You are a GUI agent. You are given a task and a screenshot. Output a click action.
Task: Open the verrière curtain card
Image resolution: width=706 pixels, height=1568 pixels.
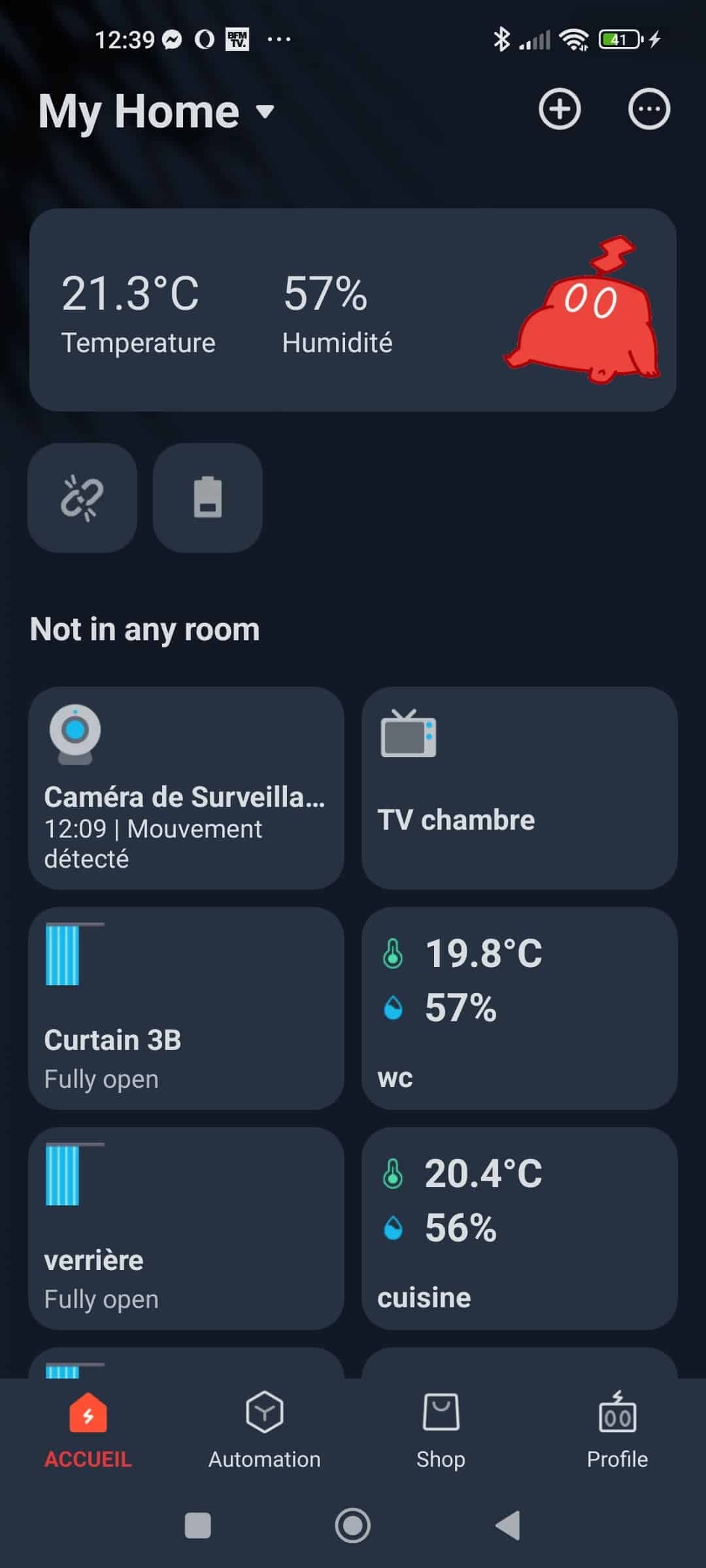click(186, 1228)
